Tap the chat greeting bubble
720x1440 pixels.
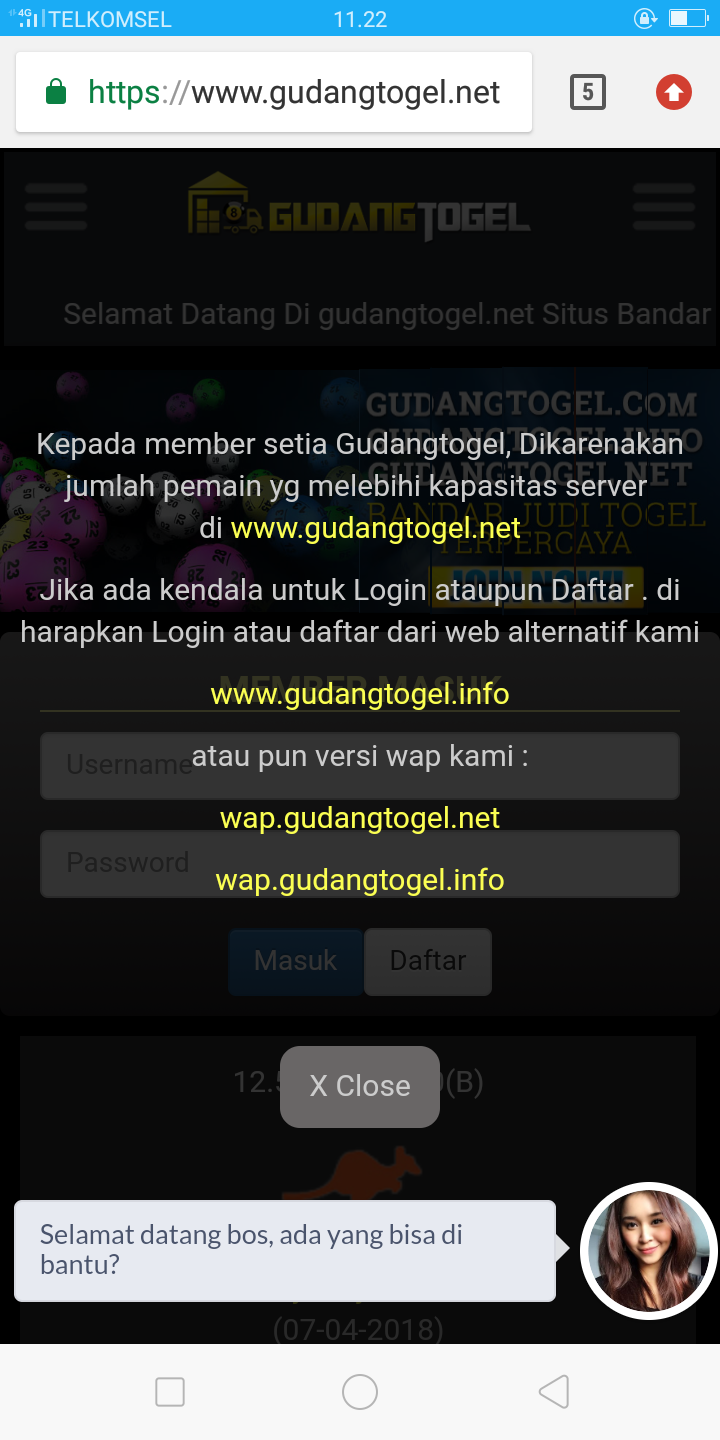pos(285,1251)
